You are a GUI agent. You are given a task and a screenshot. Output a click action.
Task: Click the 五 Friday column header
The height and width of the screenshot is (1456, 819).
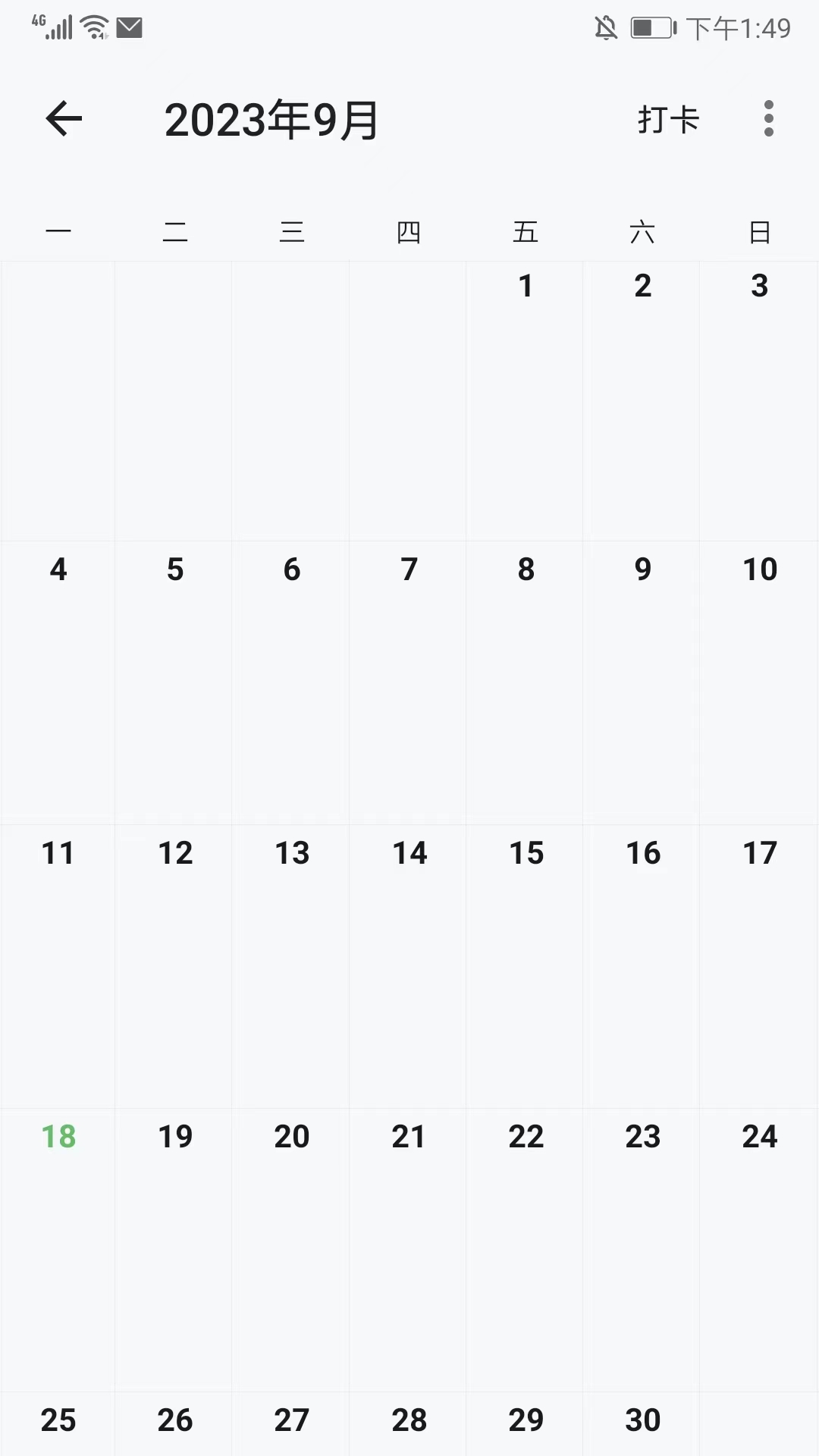[526, 232]
